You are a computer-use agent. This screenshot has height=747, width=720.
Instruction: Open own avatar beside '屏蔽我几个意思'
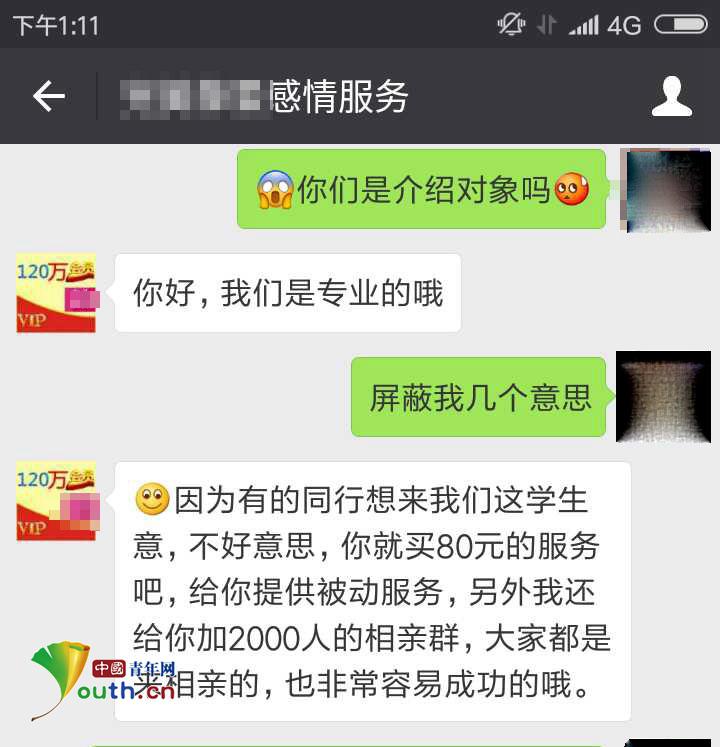coord(663,397)
